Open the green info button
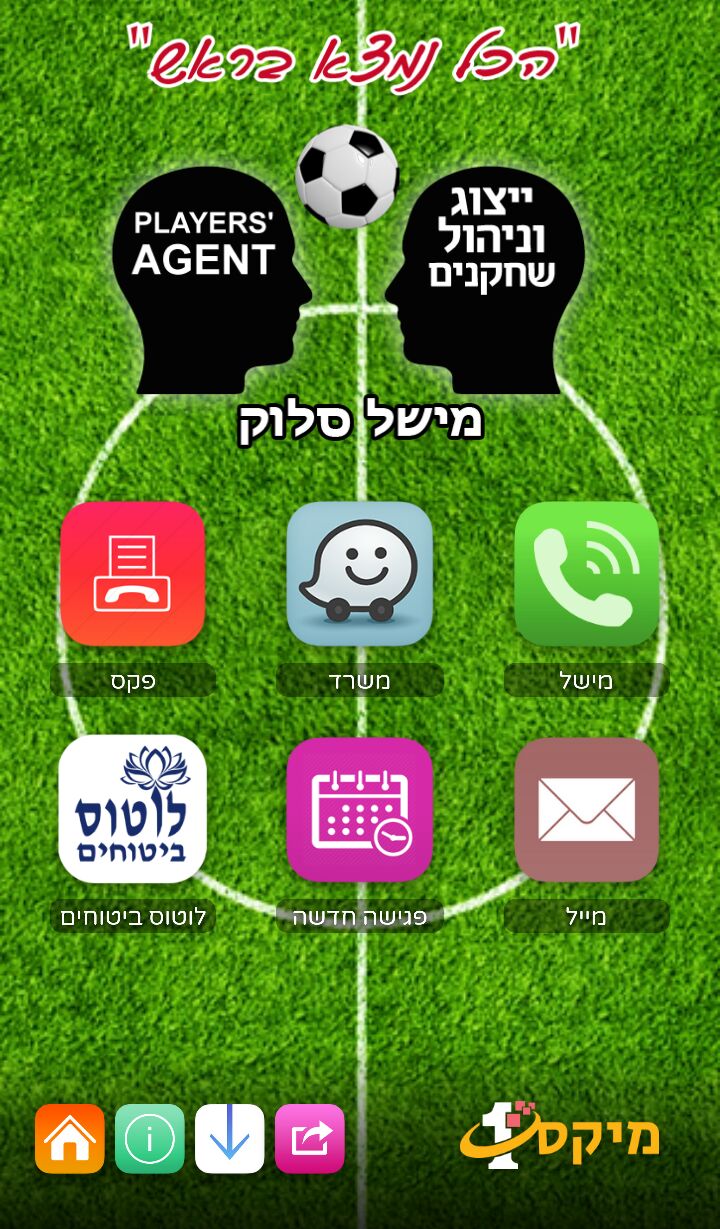Image resolution: width=720 pixels, height=1229 pixels. coord(150,1138)
